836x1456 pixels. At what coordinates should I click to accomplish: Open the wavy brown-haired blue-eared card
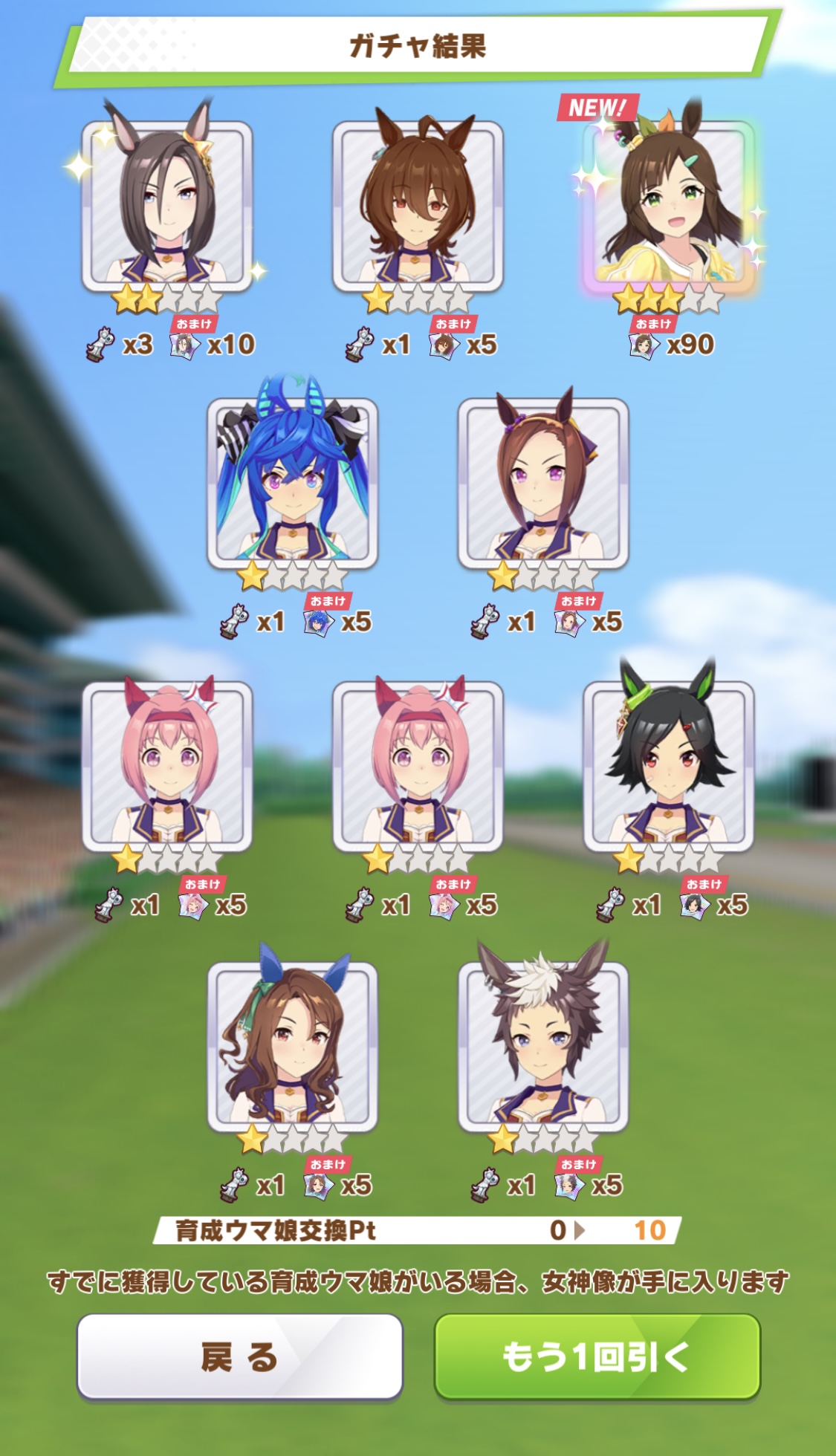click(x=292, y=1047)
